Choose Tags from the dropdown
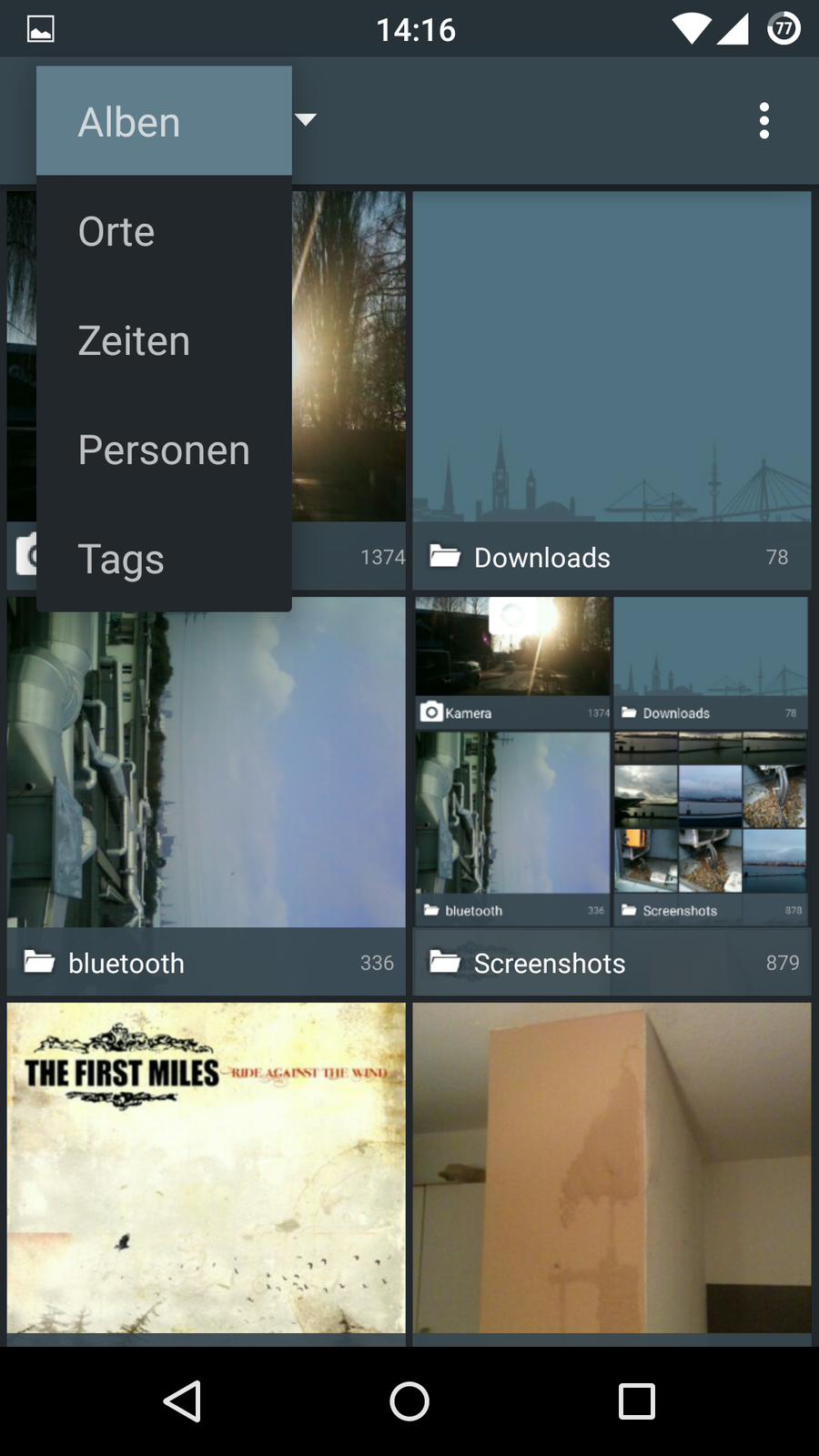The width and height of the screenshot is (819, 1456). coord(164,559)
